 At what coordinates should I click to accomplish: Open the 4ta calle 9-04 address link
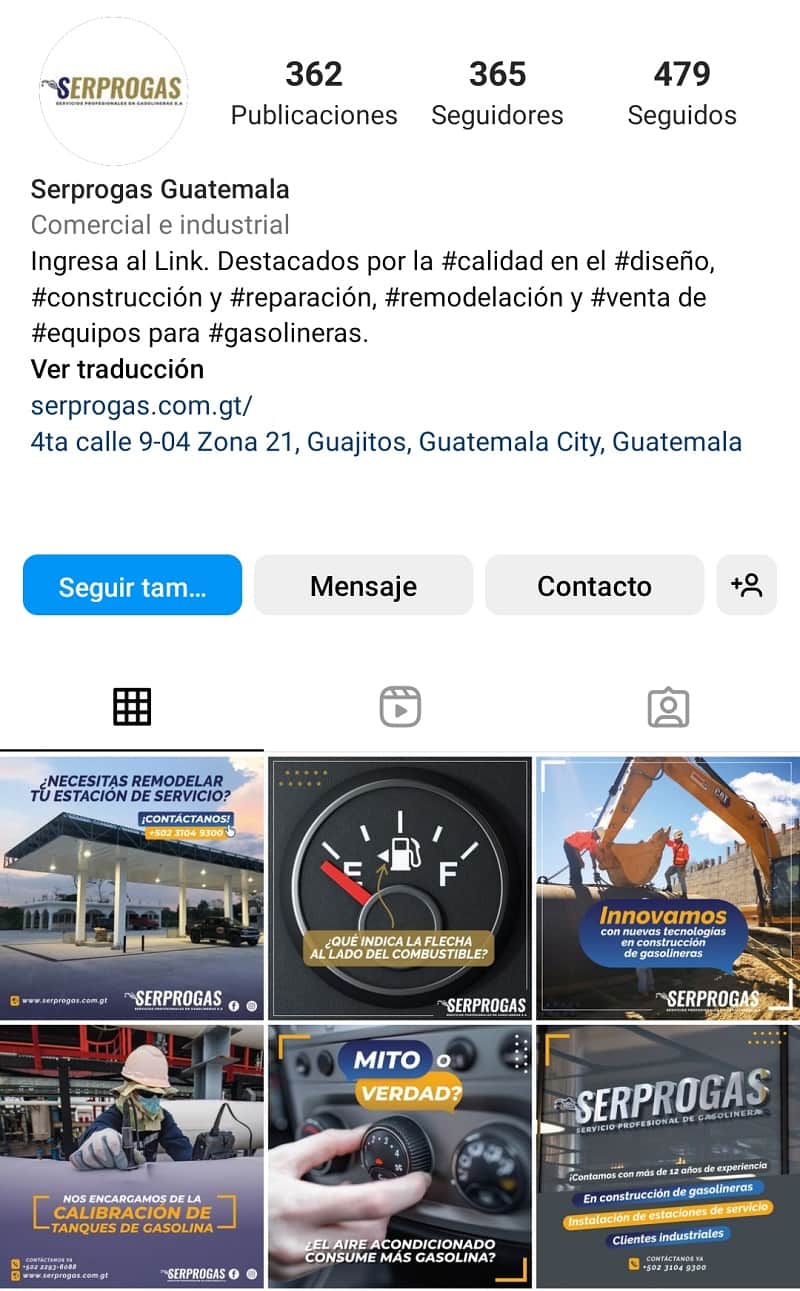pos(386,442)
